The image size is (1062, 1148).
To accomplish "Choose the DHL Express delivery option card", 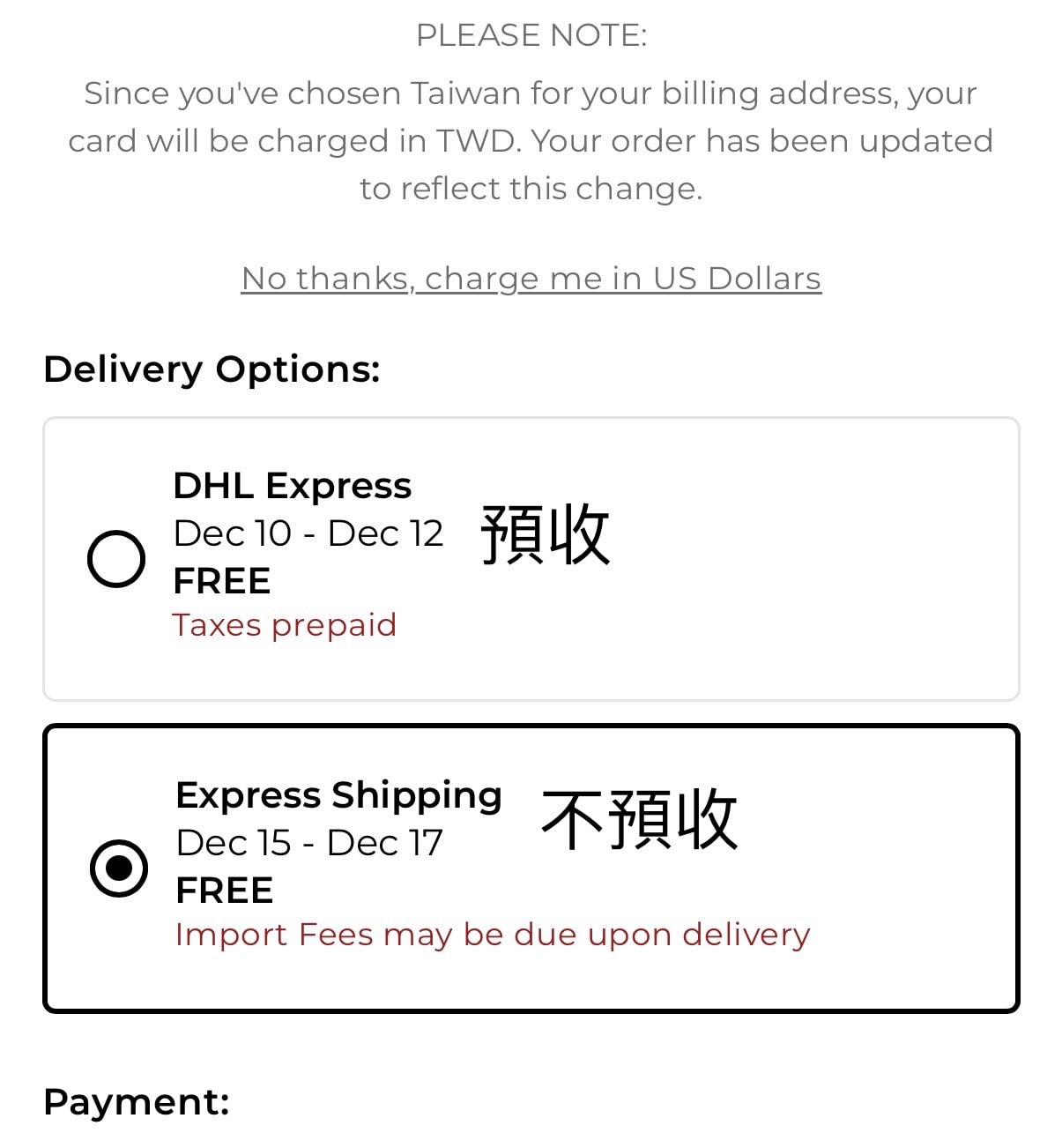I will 529,555.
